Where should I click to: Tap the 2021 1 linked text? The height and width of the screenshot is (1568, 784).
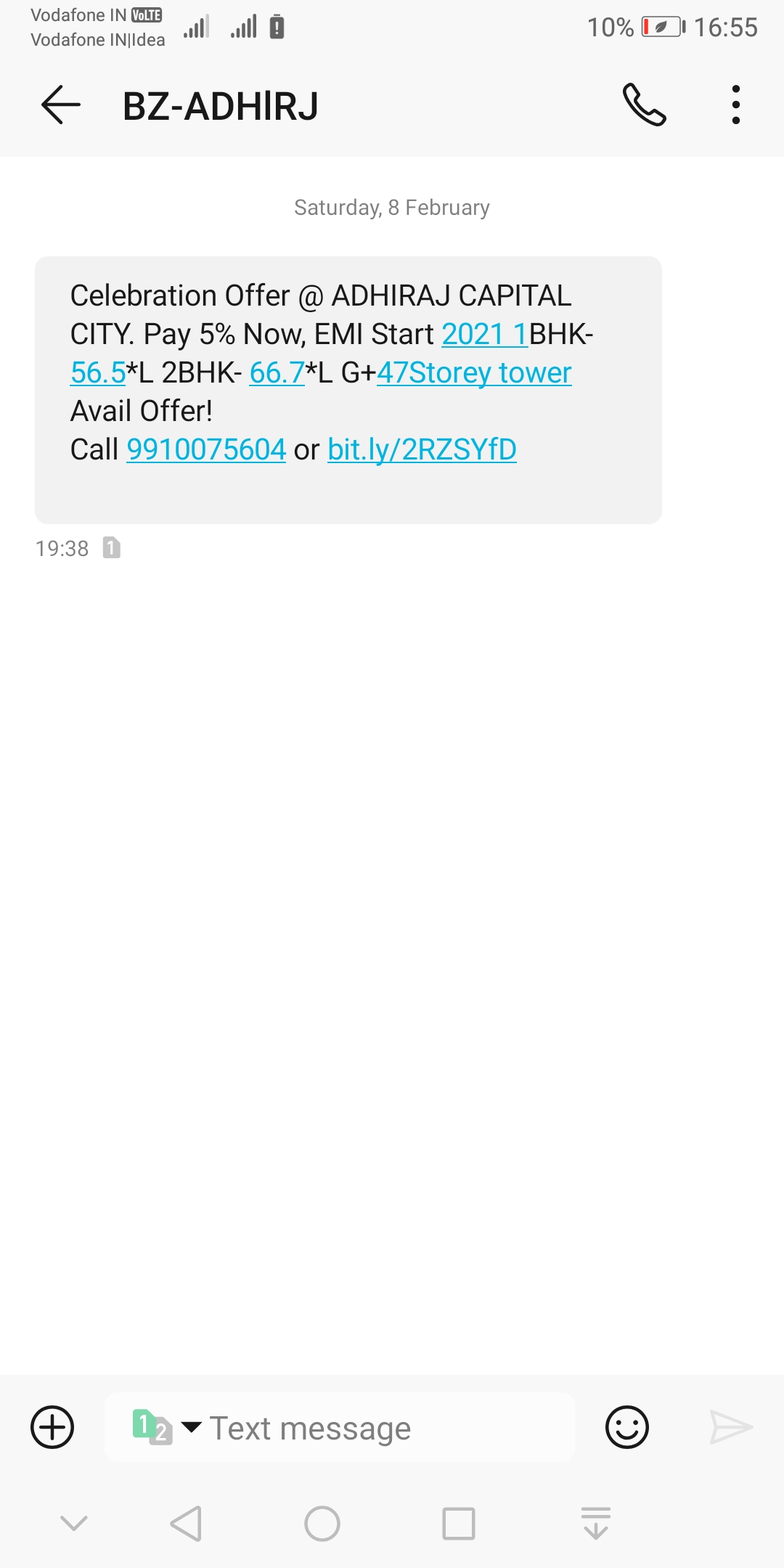(x=484, y=334)
